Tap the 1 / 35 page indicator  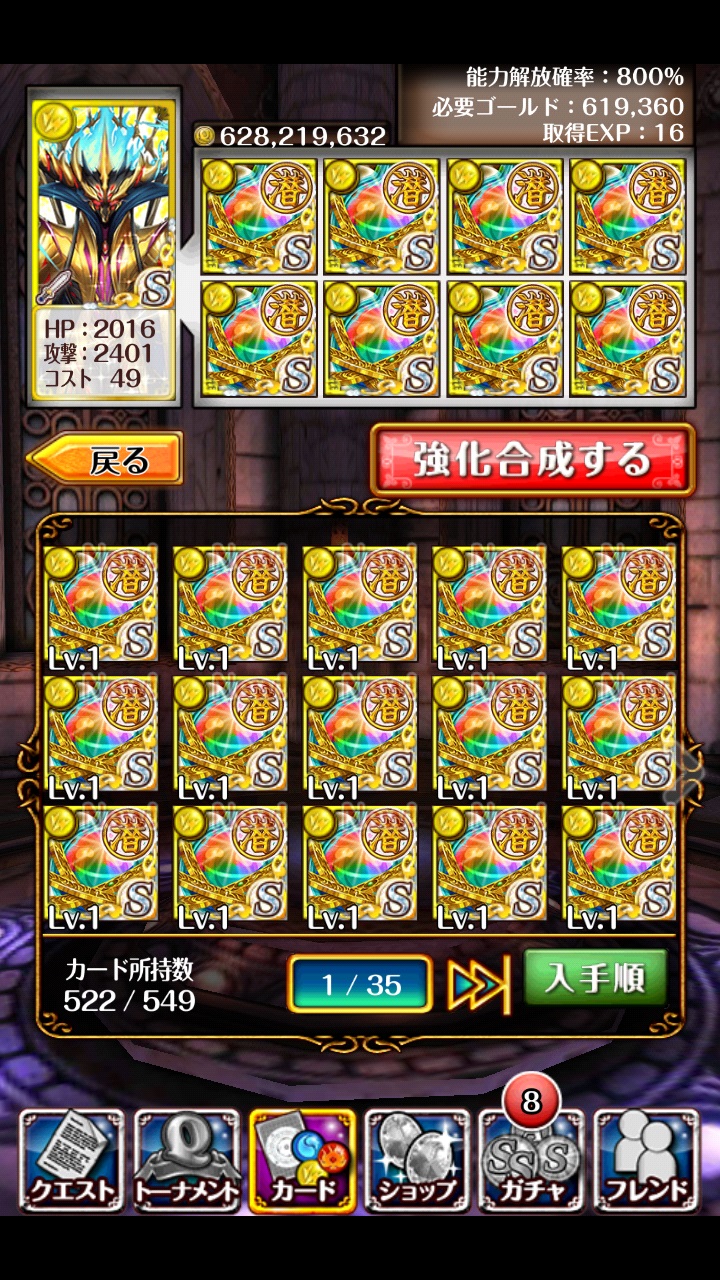click(x=360, y=984)
